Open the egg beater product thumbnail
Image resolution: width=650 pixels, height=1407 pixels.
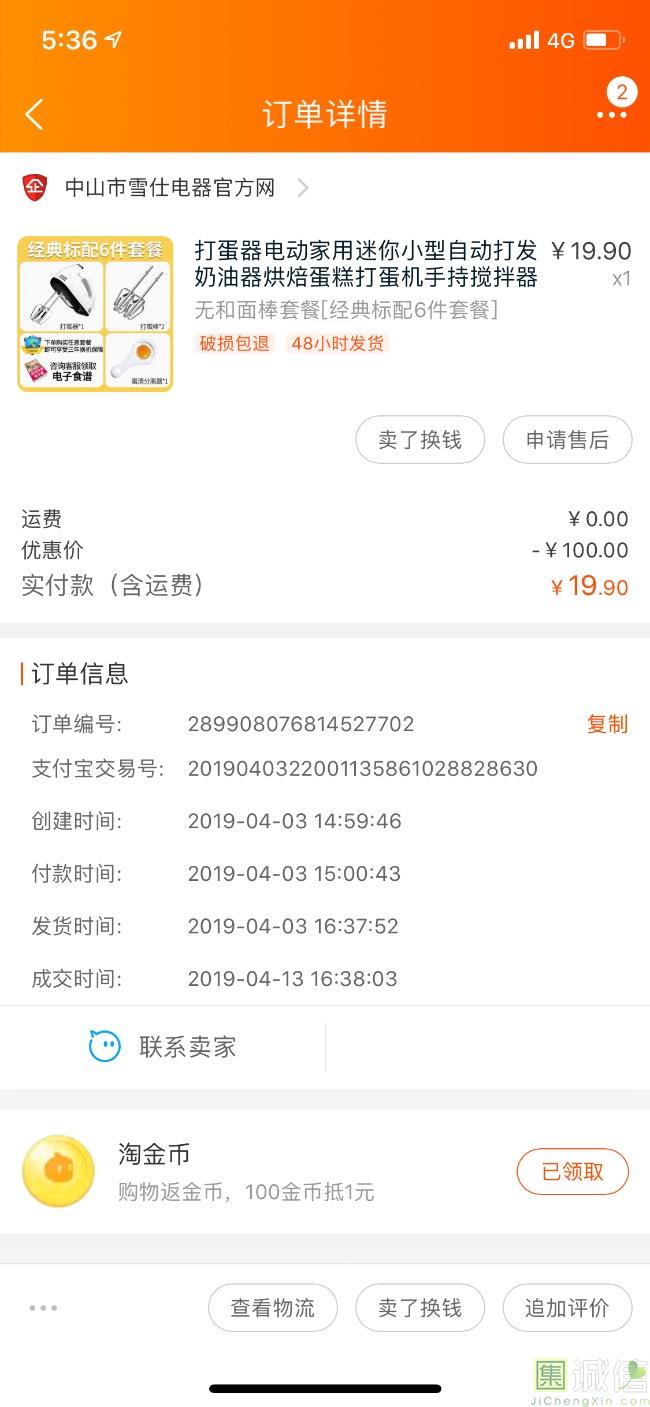click(95, 314)
